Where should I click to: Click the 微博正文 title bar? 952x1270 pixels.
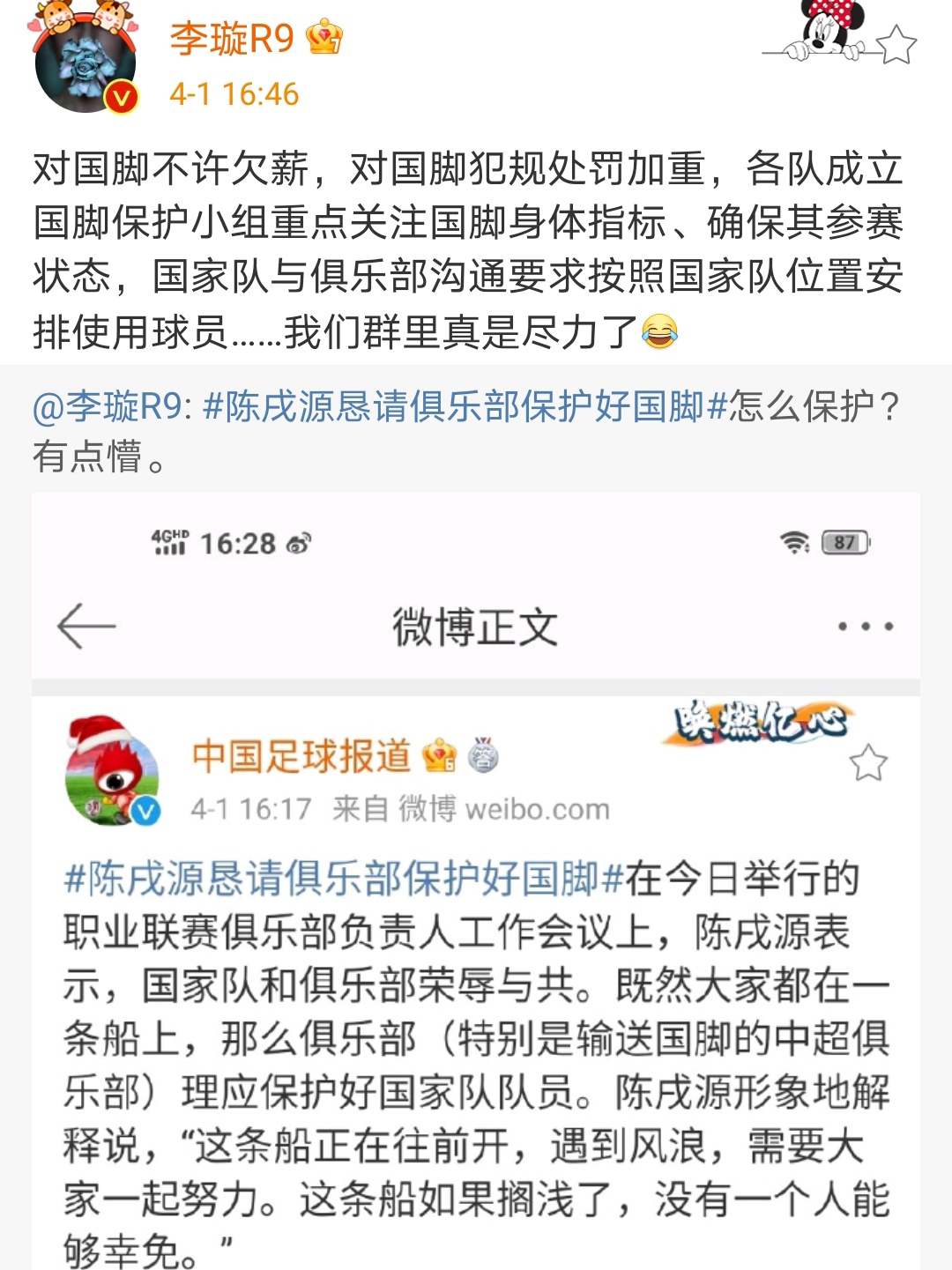pos(476,623)
